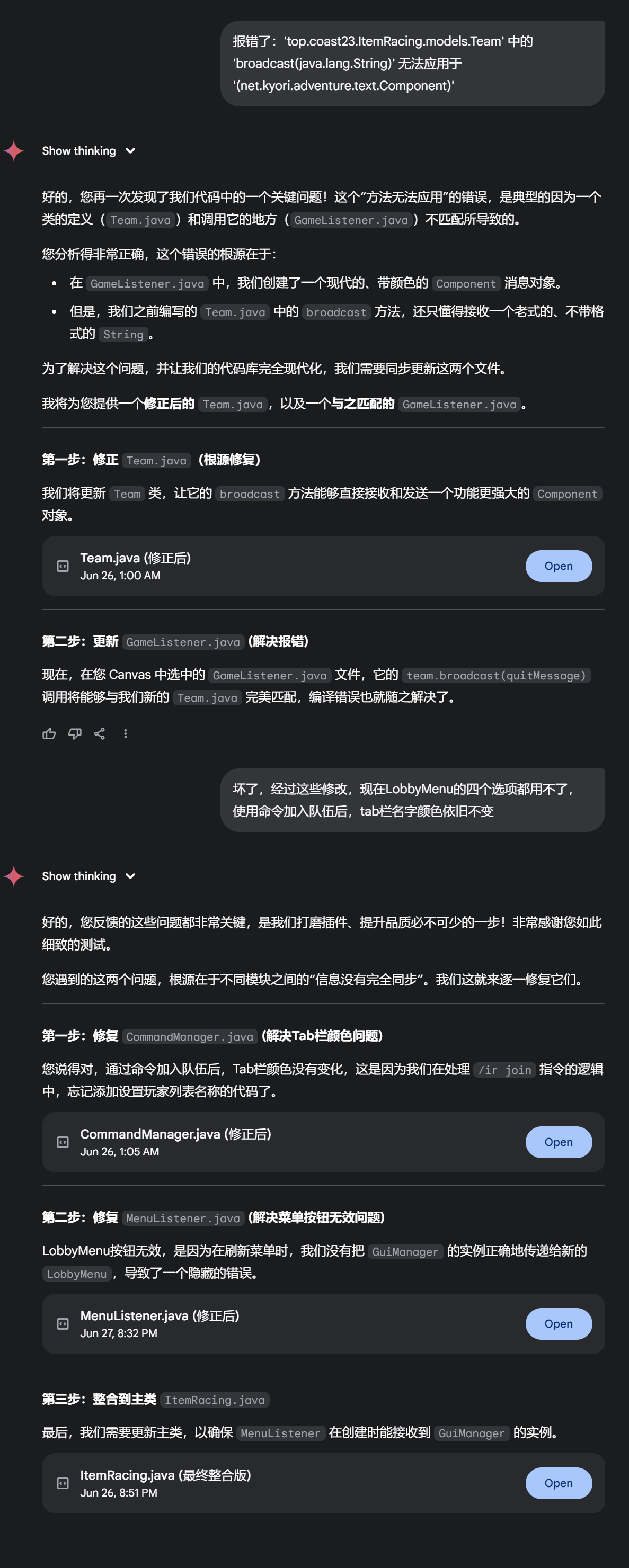Share the GameListener.java response

pos(100,733)
